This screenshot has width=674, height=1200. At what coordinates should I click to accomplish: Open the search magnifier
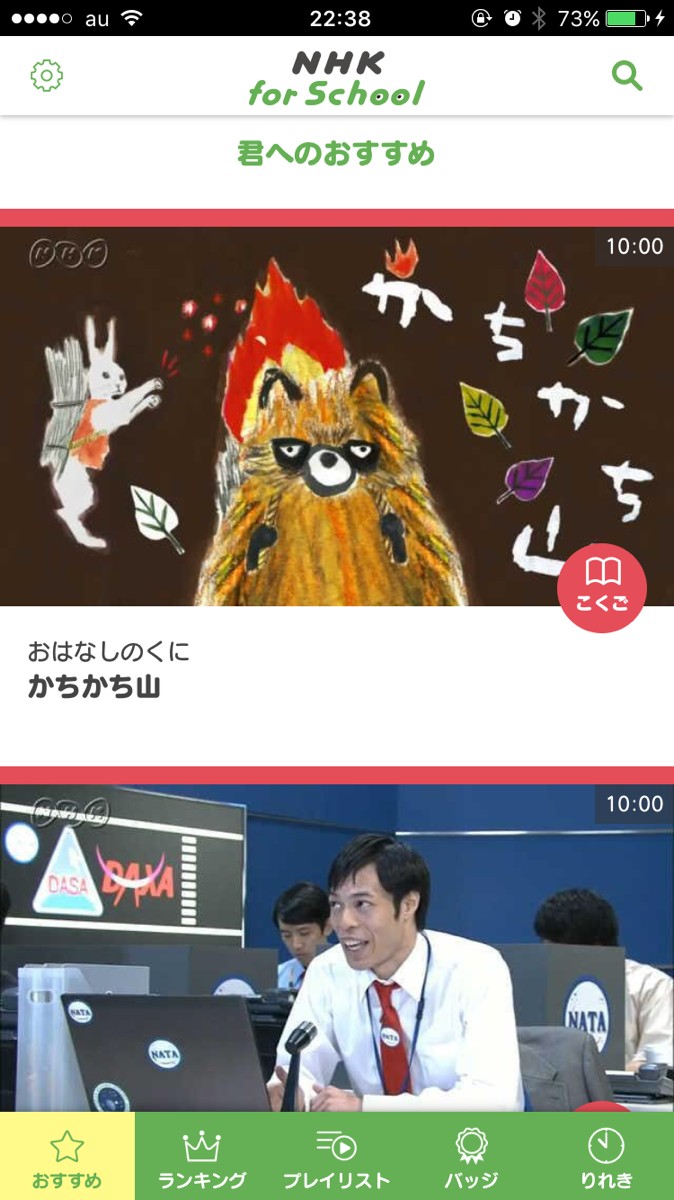[x=627, y=76]
